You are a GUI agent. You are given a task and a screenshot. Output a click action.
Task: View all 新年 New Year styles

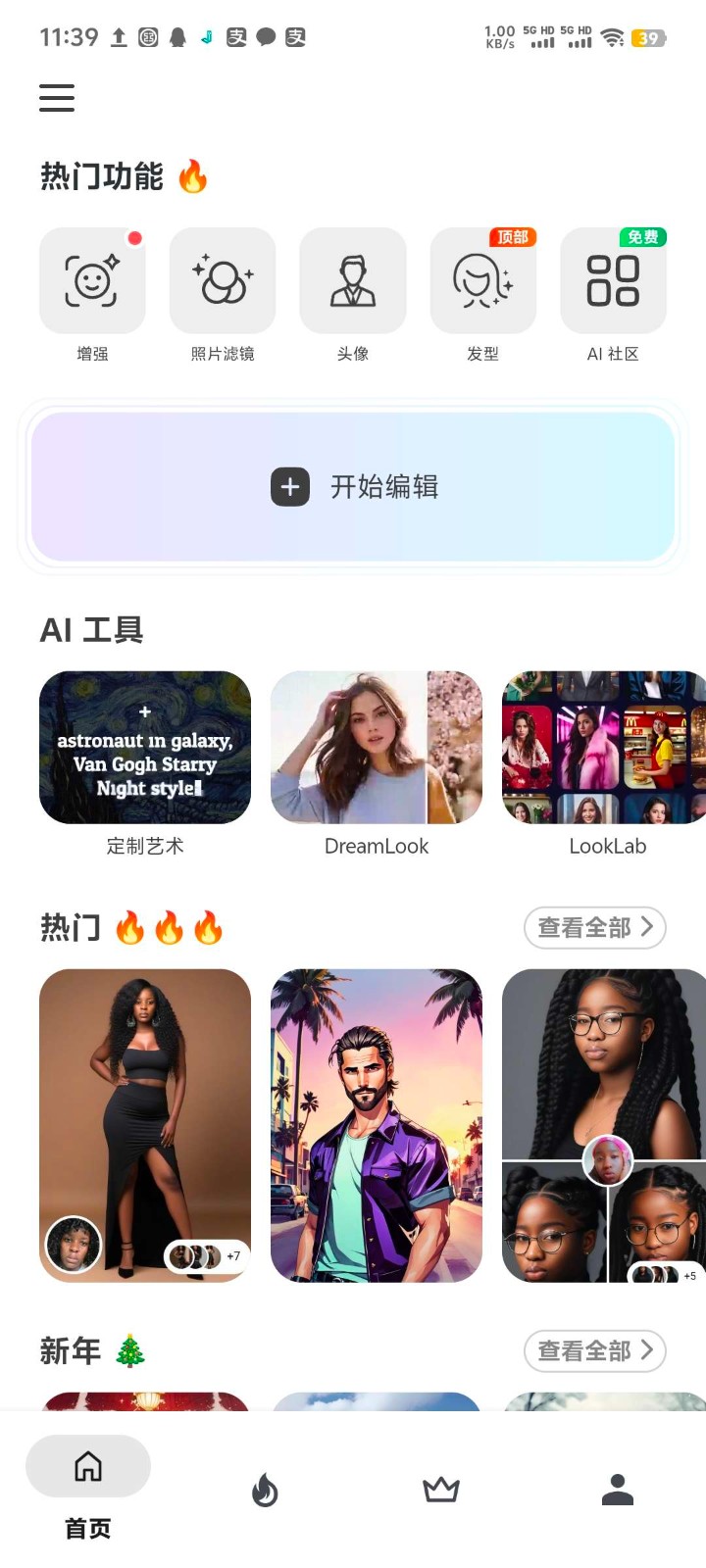click(595, 1350)
